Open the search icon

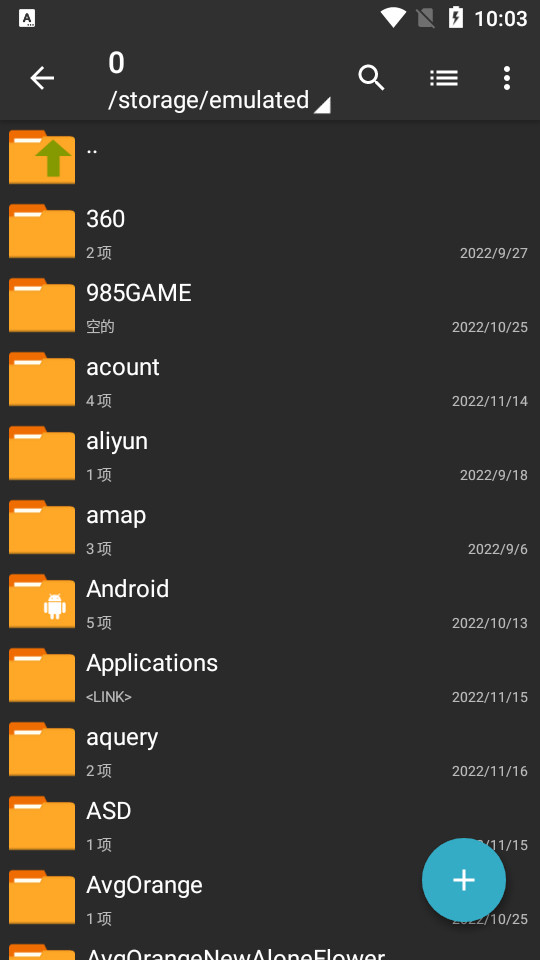(x=371, y=78)
